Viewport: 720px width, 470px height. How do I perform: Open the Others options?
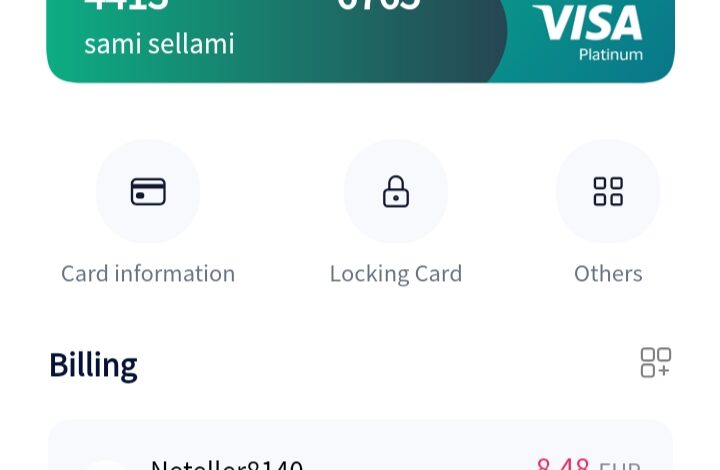[x=608, y=192]
